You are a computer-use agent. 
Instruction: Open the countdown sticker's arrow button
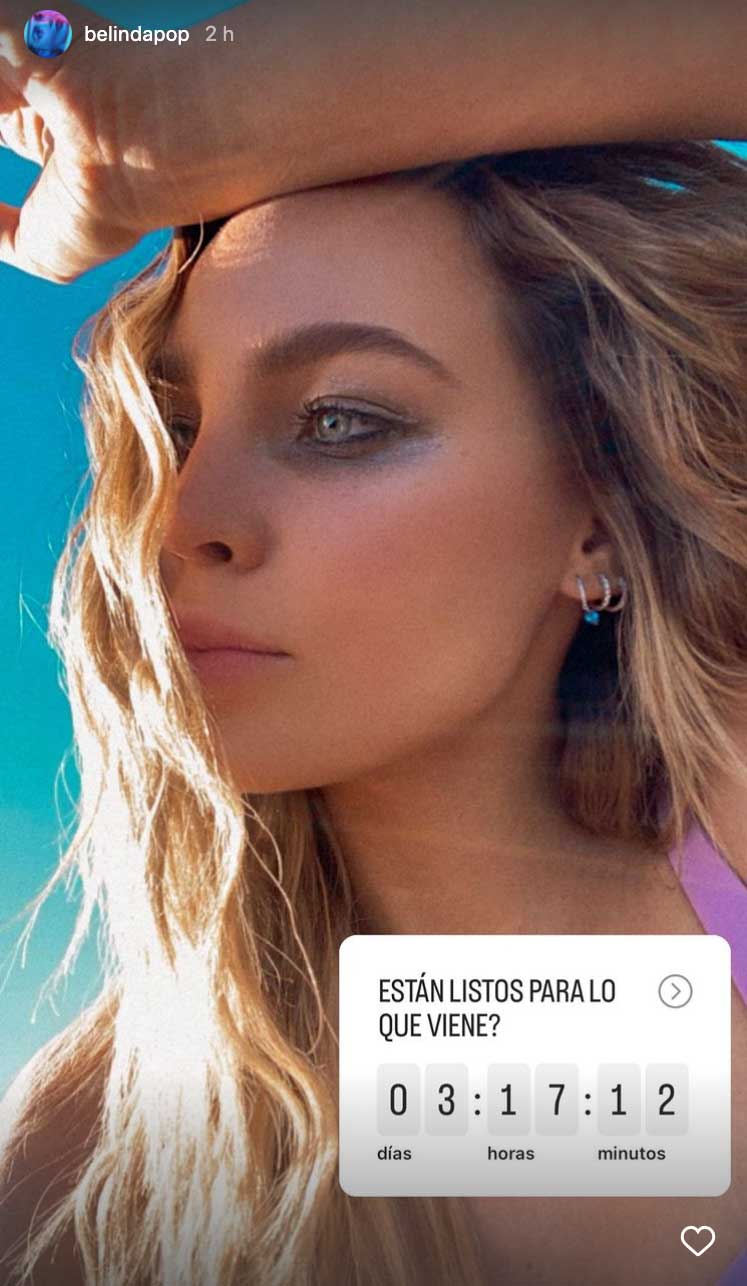click(x=675, y=991)
